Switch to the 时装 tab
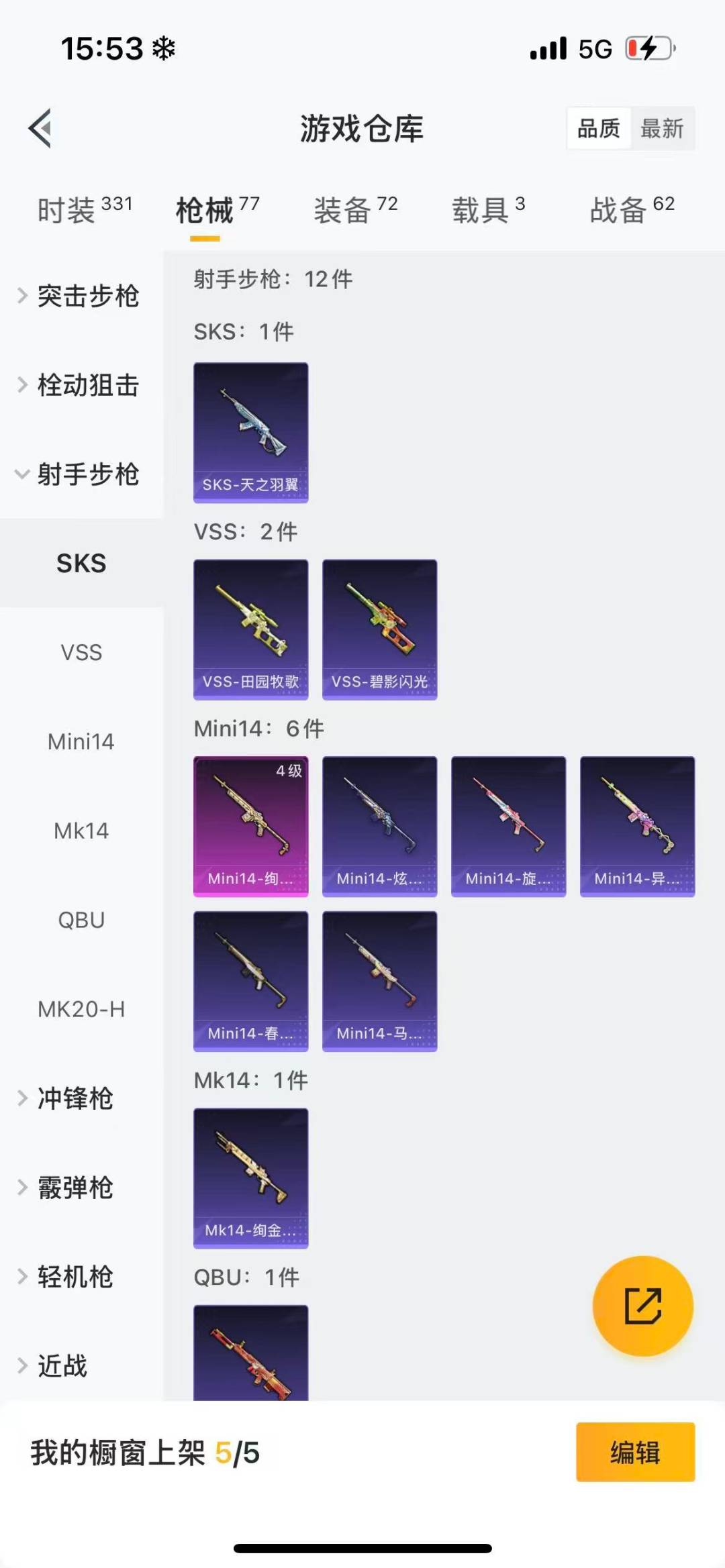725x1568 pixels. tap(85, 210)
